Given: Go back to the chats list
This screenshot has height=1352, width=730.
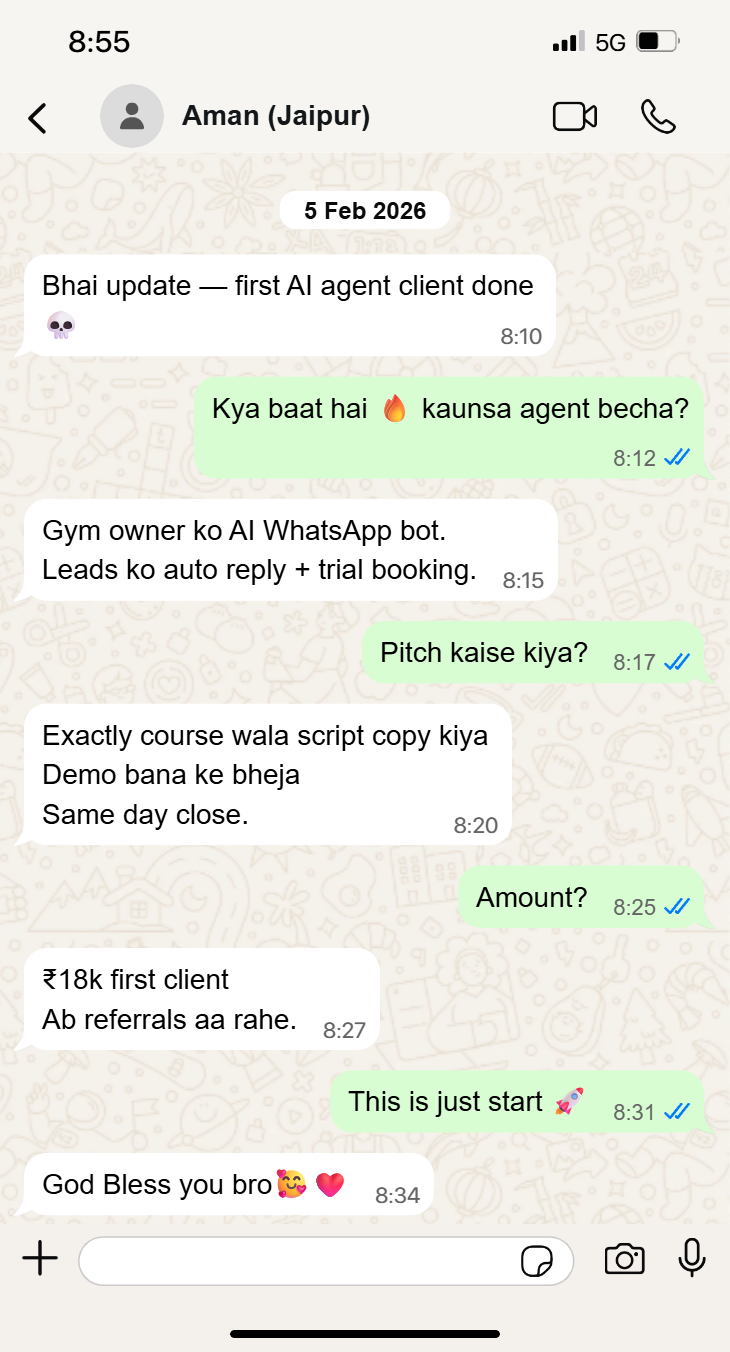Looking at the screenshot, I should pos(37,118).
